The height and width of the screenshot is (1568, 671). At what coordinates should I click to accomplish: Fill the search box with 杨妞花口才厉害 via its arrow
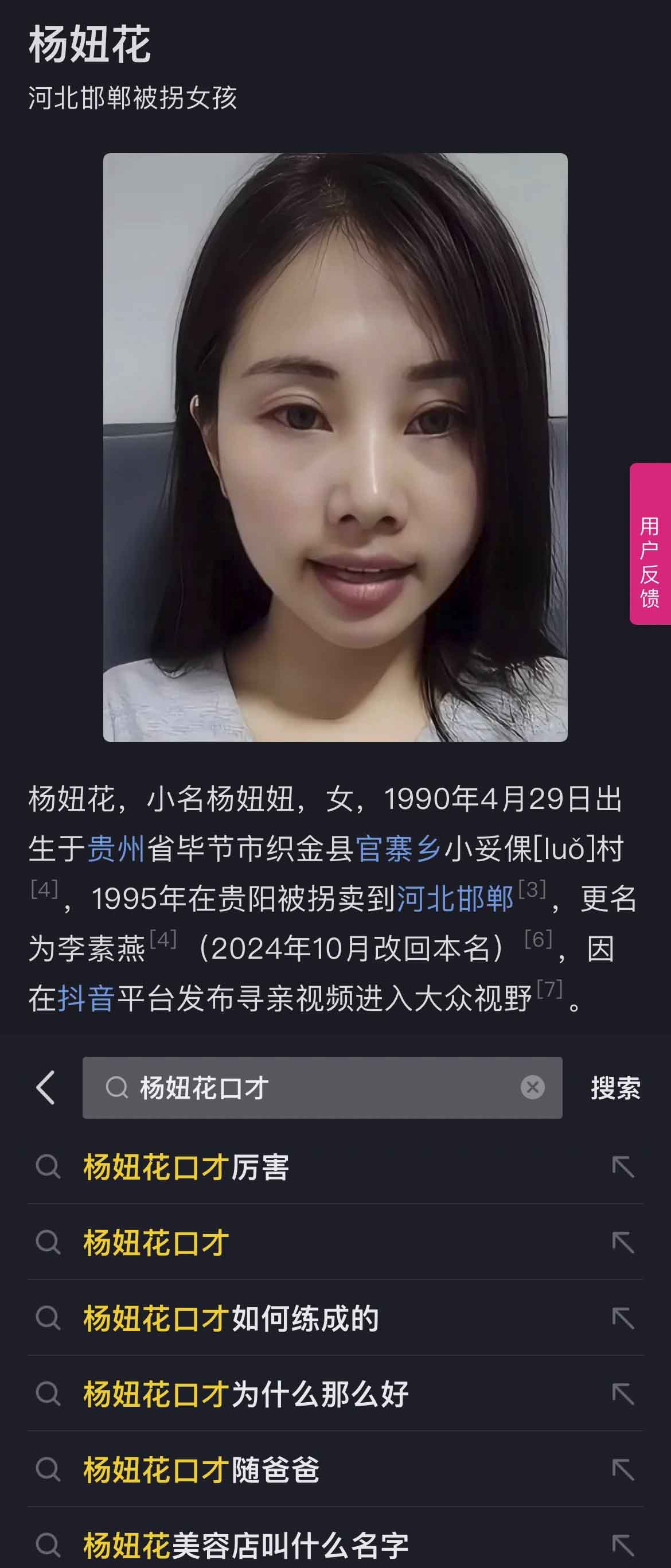(623, 1167)
